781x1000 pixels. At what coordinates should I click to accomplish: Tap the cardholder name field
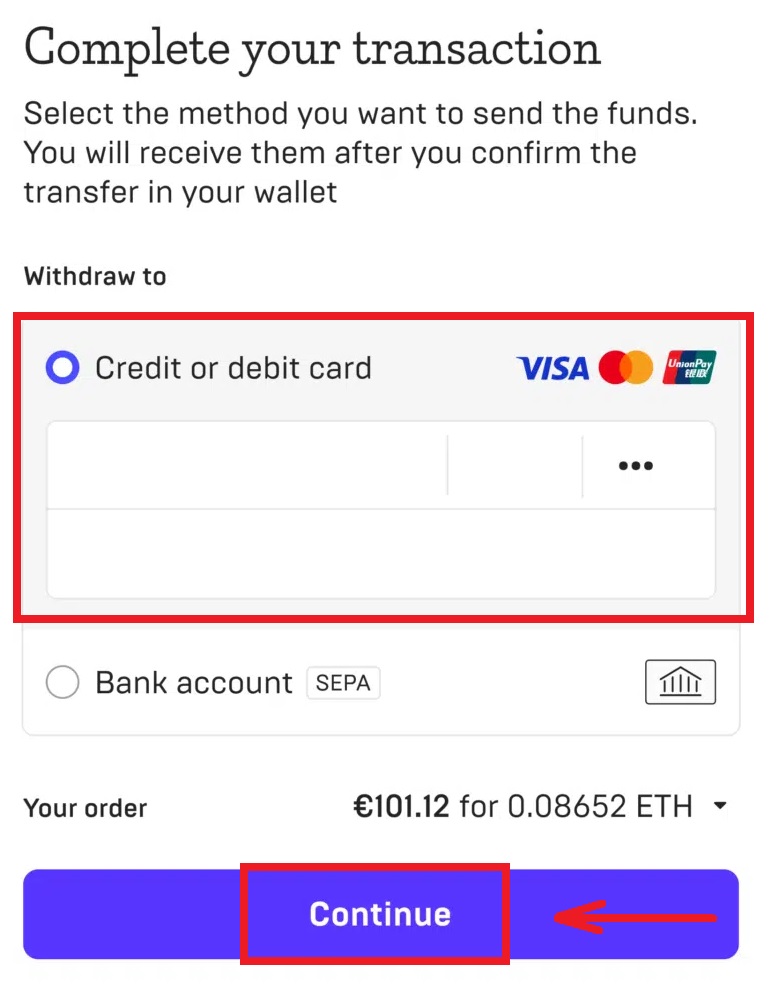380,553
